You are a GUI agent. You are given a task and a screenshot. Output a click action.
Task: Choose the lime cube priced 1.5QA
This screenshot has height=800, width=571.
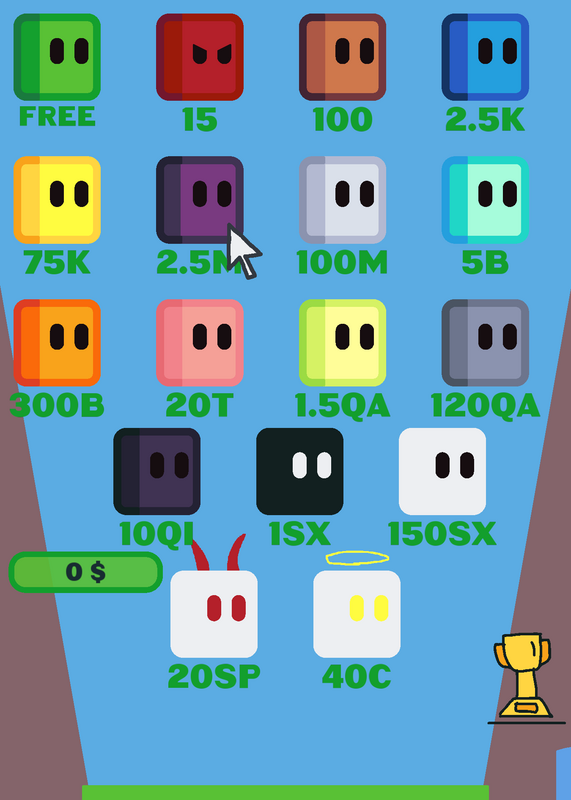point(342,343)
